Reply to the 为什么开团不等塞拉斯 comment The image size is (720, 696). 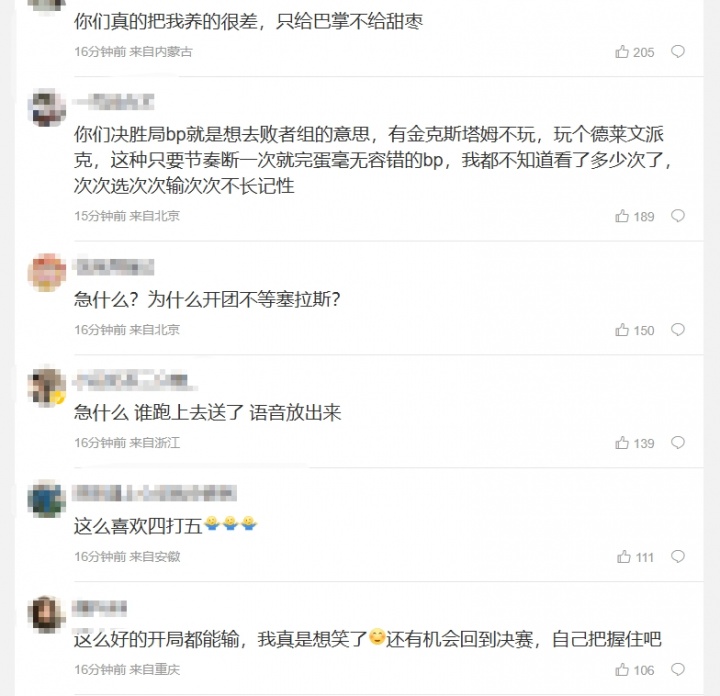pos(678,330)
